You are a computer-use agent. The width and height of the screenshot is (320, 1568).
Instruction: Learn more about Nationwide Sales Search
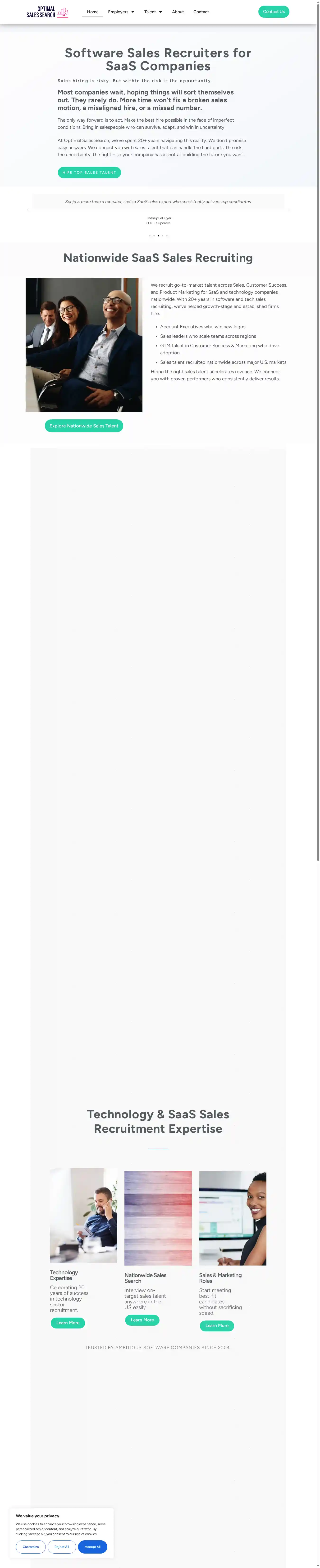point(142,1320)
